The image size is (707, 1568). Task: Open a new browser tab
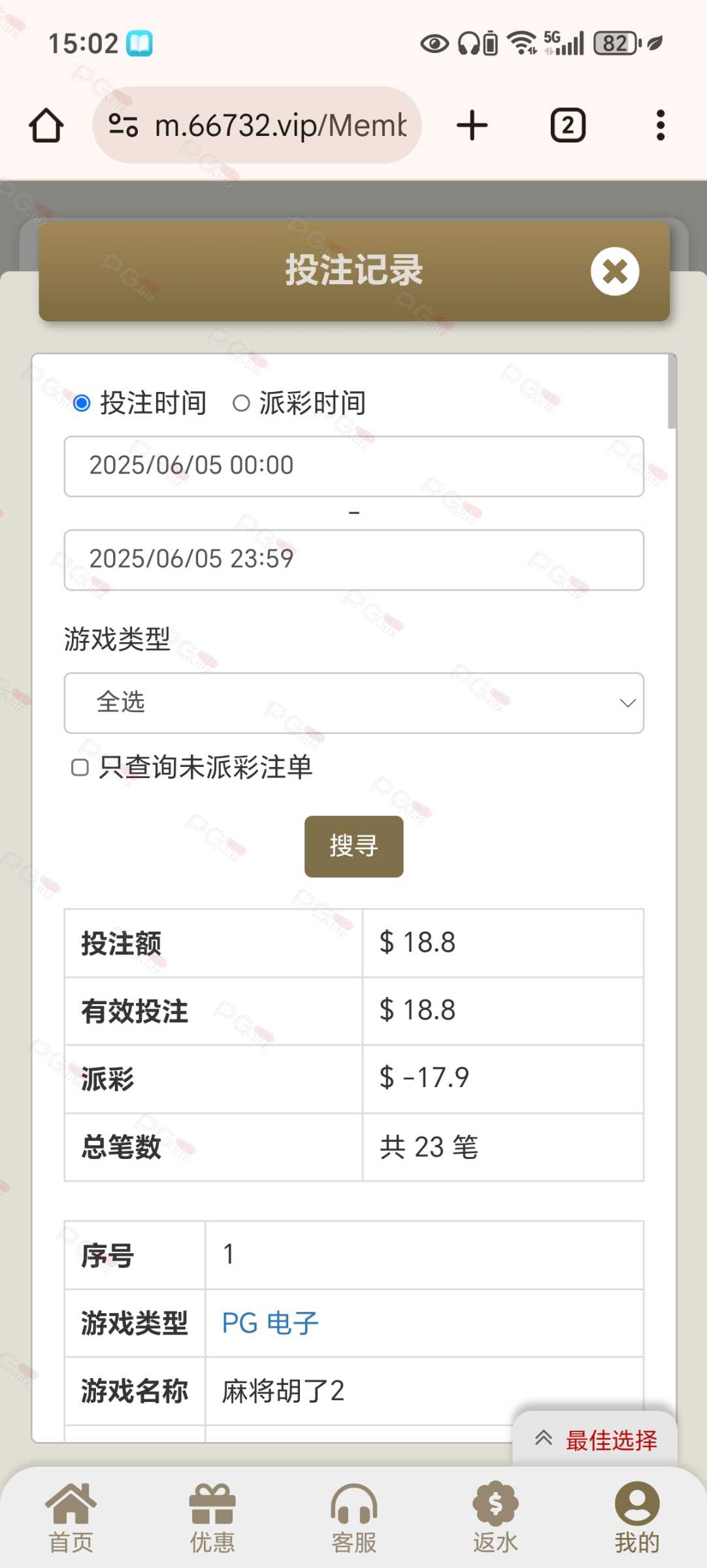click(472, 125)
